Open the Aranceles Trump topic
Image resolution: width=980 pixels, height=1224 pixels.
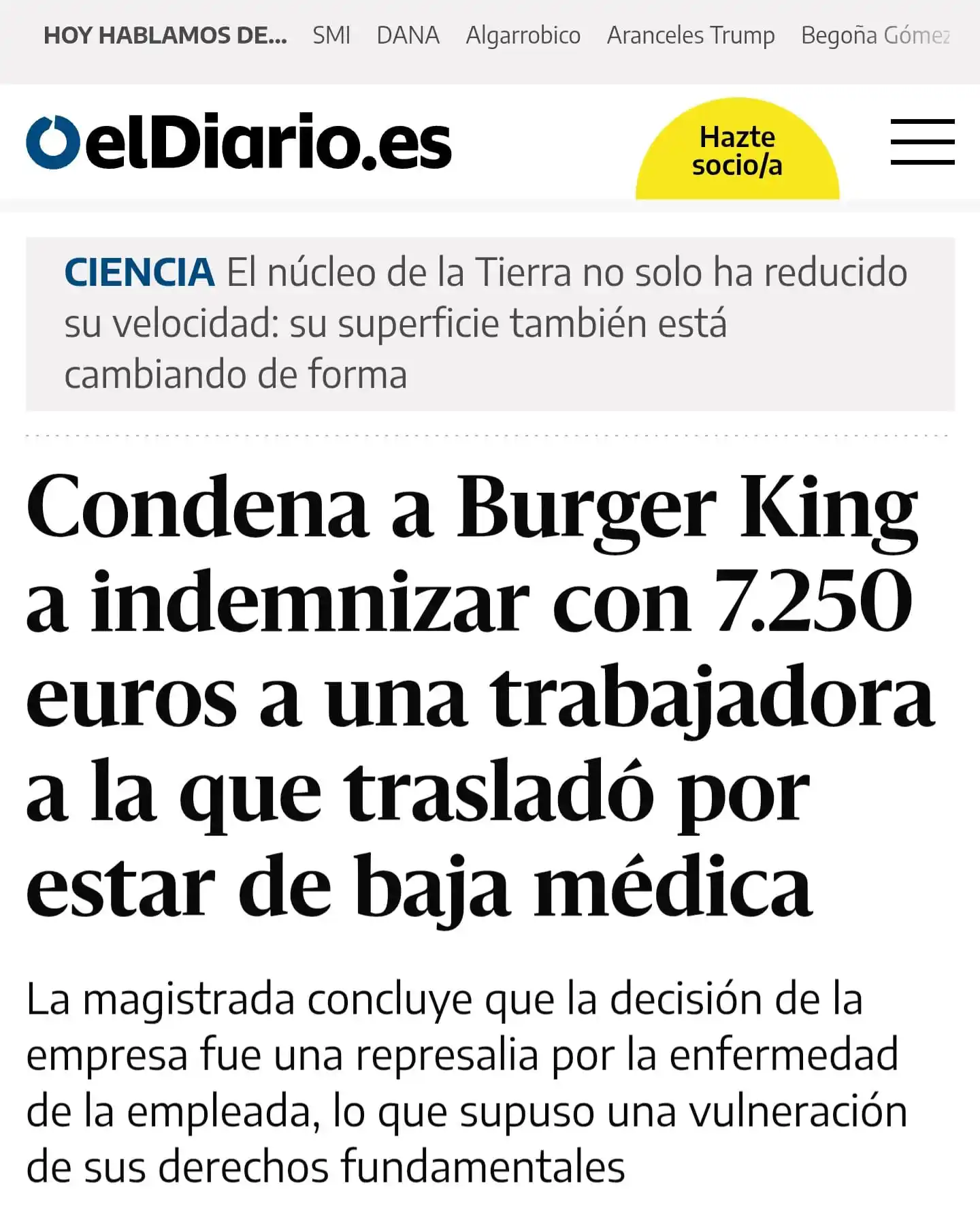(690, 35)
